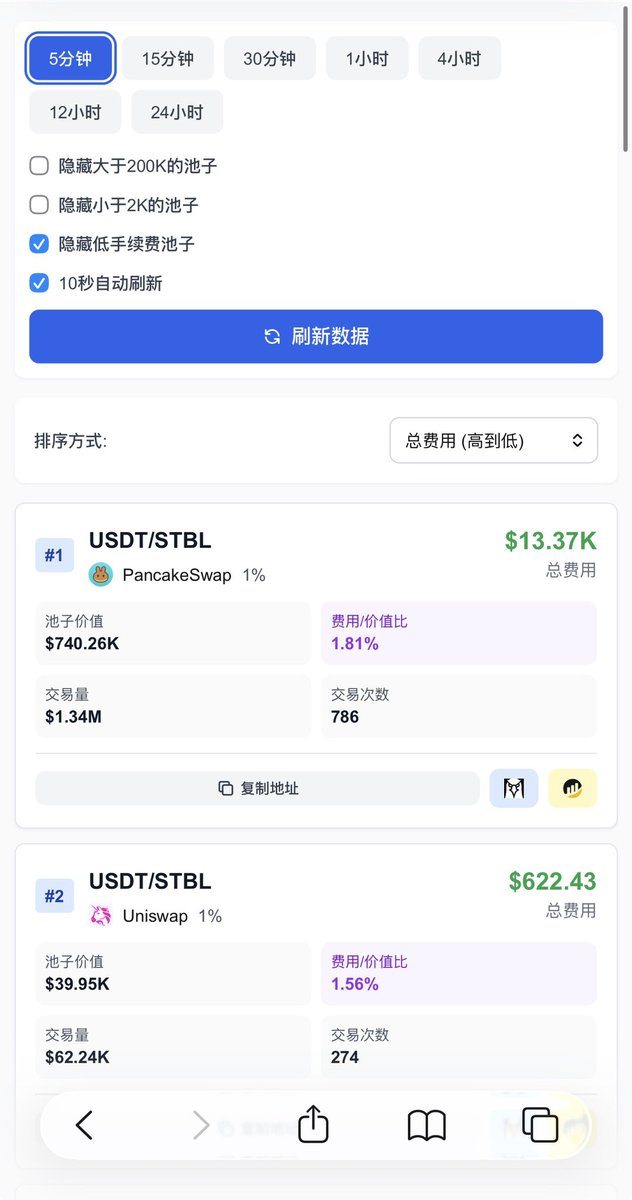
Task: Tap the yellow icon button in PancakeSwap card
Action: (x=572, y=788)
